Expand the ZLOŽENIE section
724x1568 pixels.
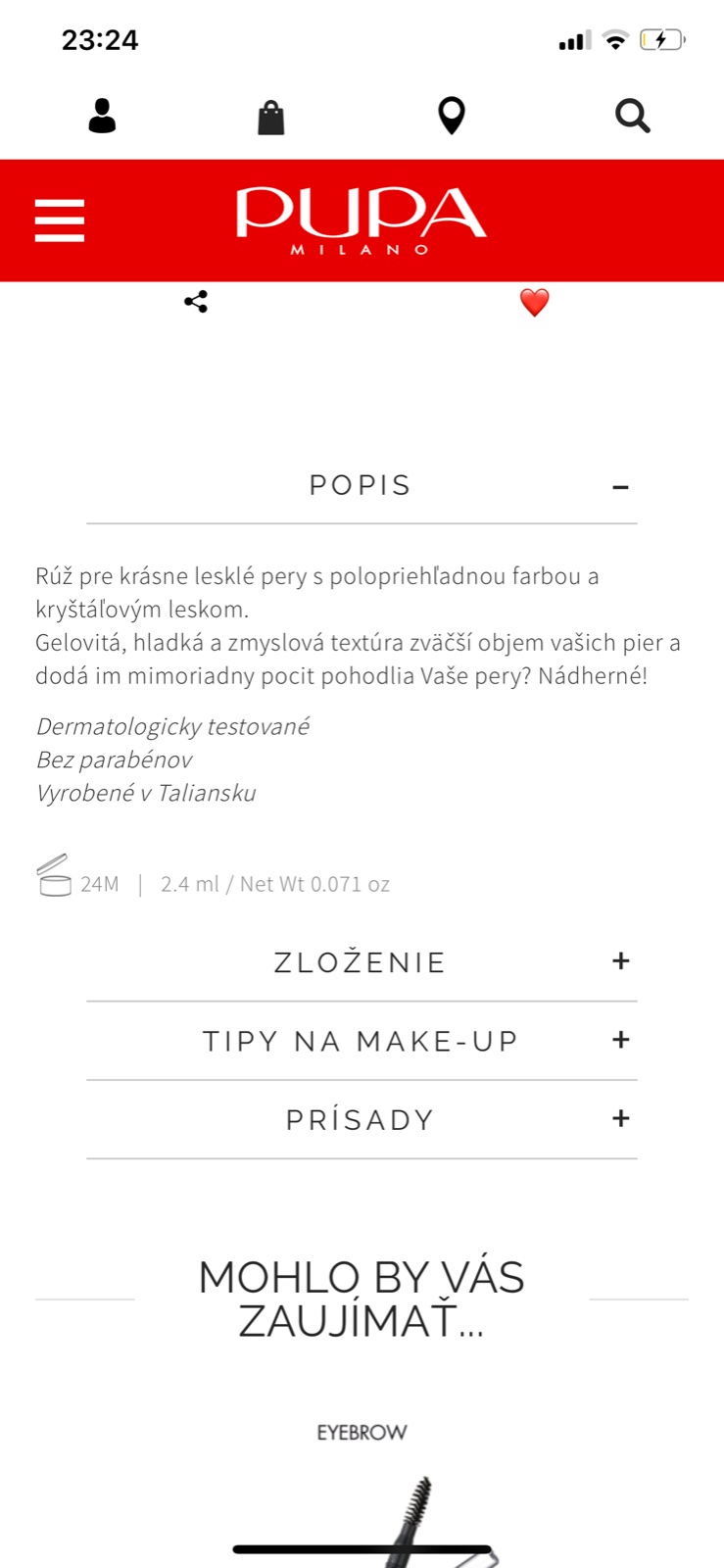(619, 961)
